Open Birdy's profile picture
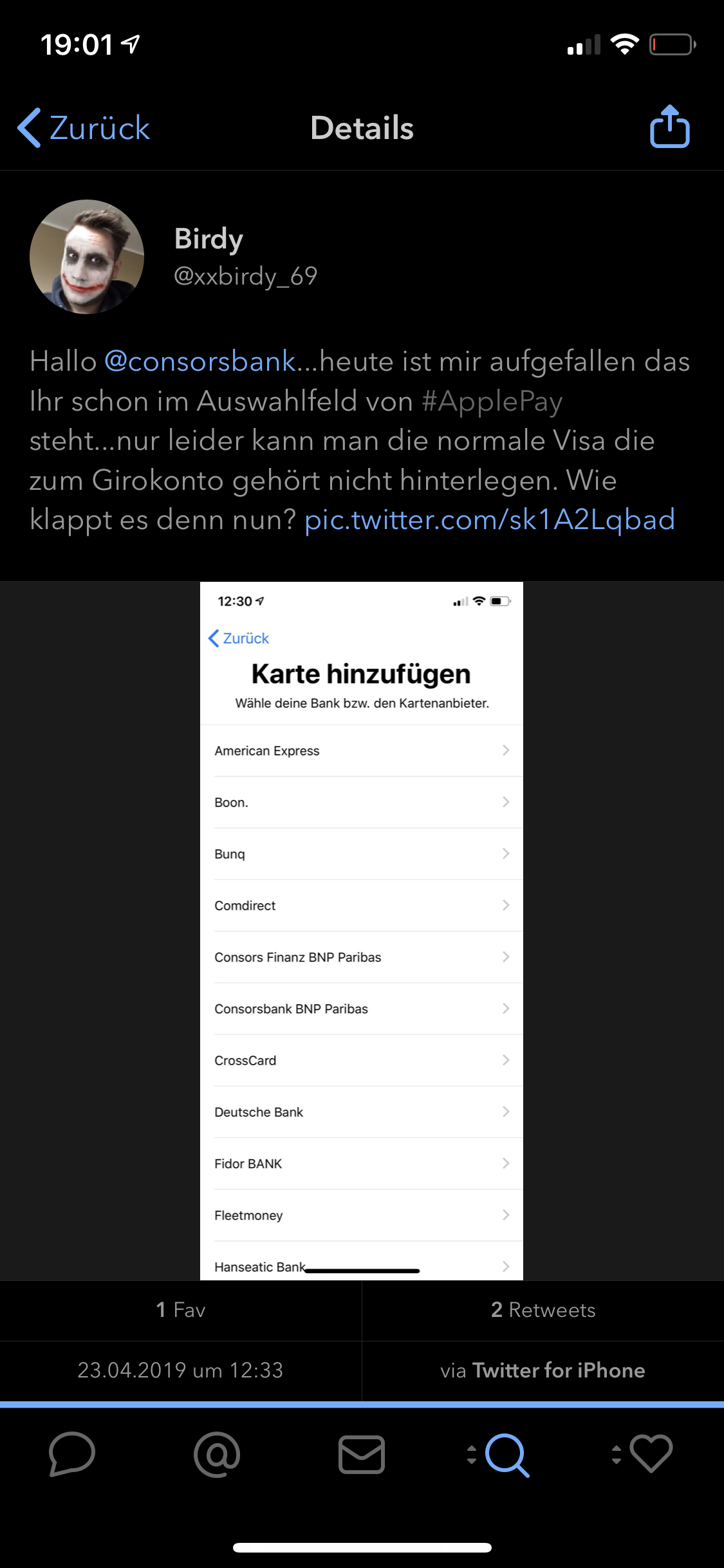This screenshot has width=724, height=1568. click(x=87, y=257)
